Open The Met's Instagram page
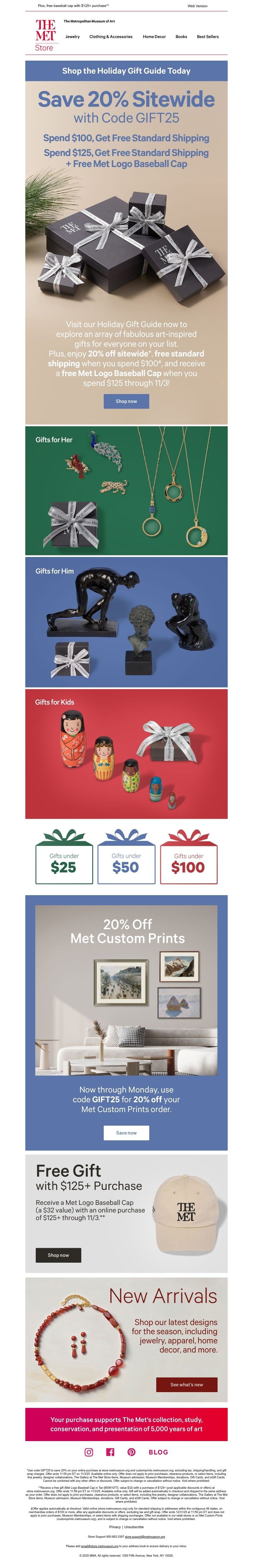The height and width of the screenshot is (1568, 253). click(x=89, y=1452)
